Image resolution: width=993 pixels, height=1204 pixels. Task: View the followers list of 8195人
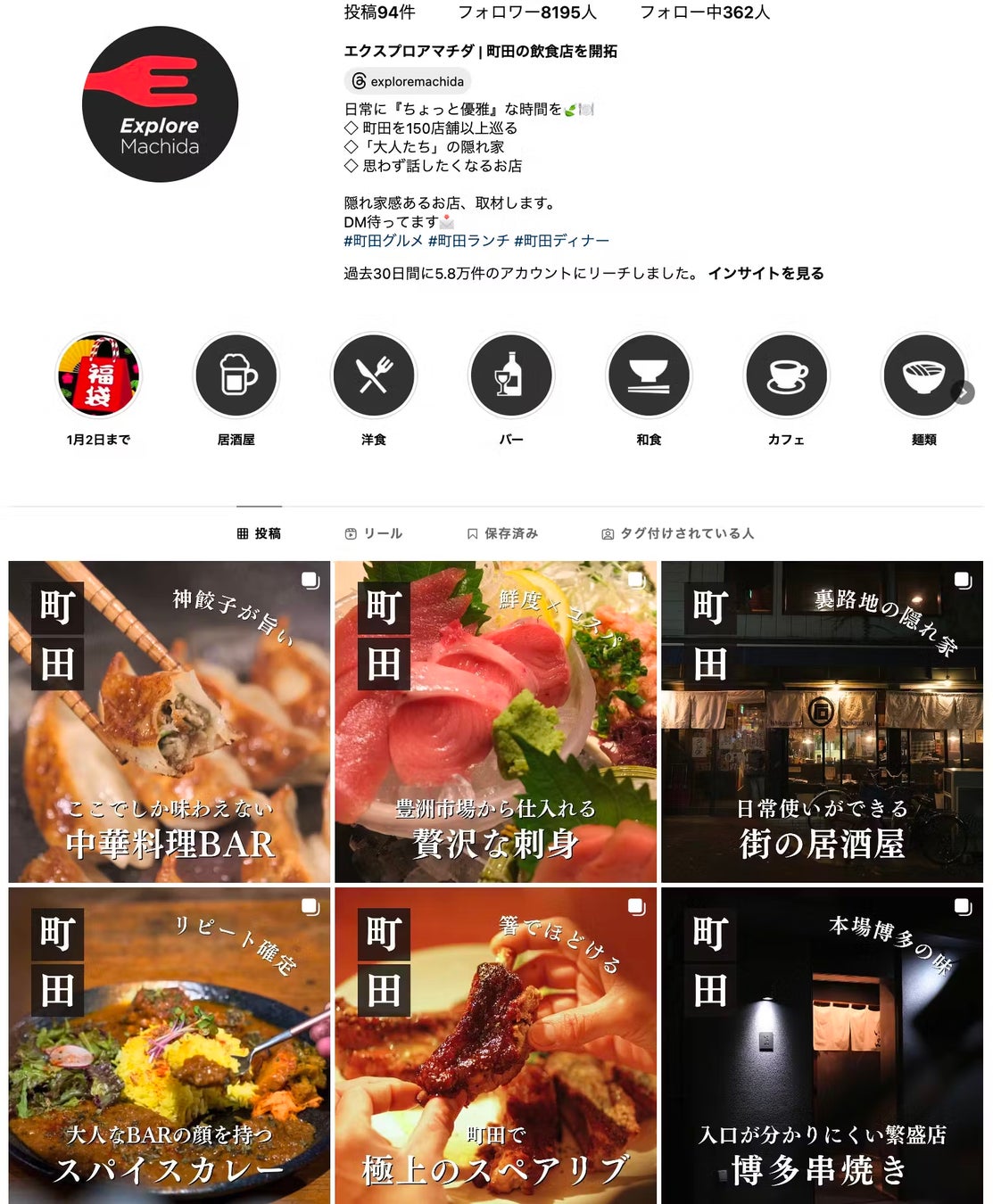click(x=527, y=12)
